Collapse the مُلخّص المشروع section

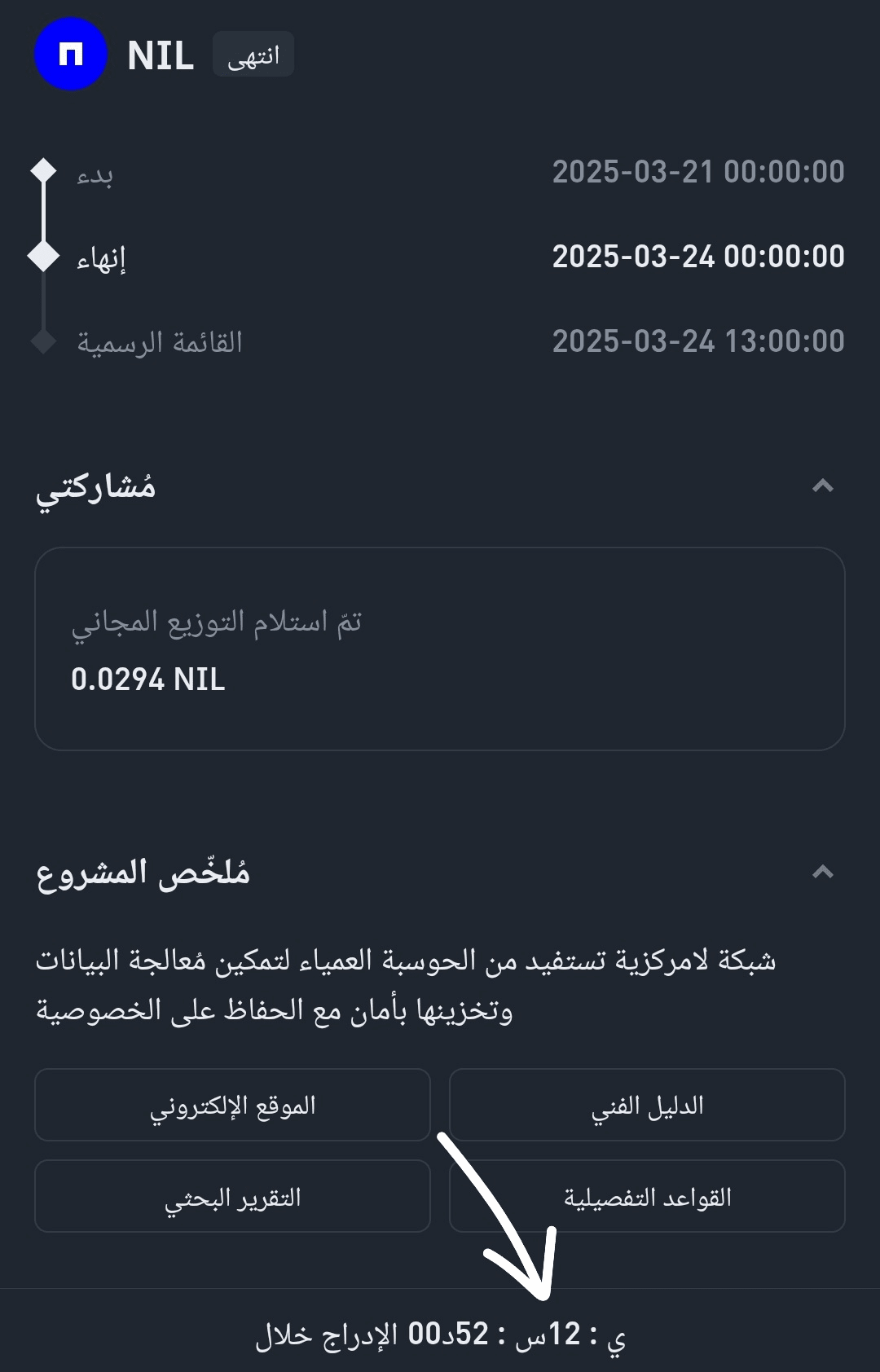[x=822, y=872]
